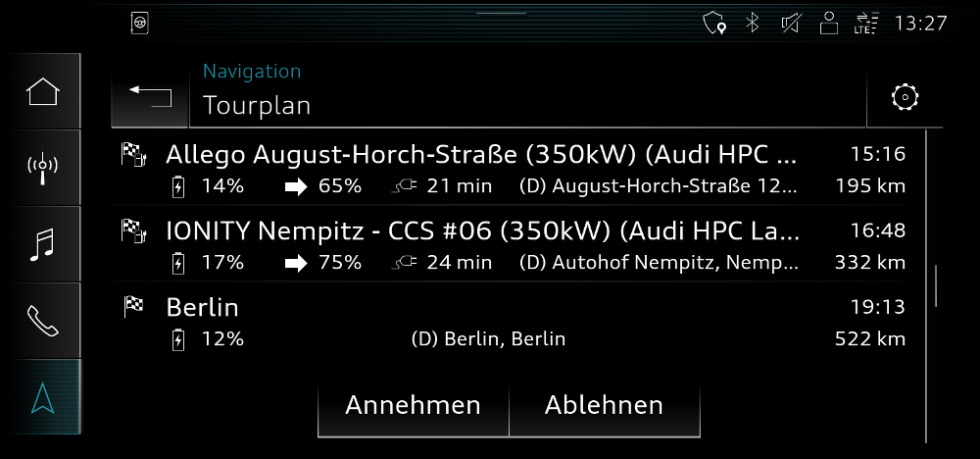The image size is (980, 459).
Task: Open navigation settings gear
Action: (x=905, y=97)
